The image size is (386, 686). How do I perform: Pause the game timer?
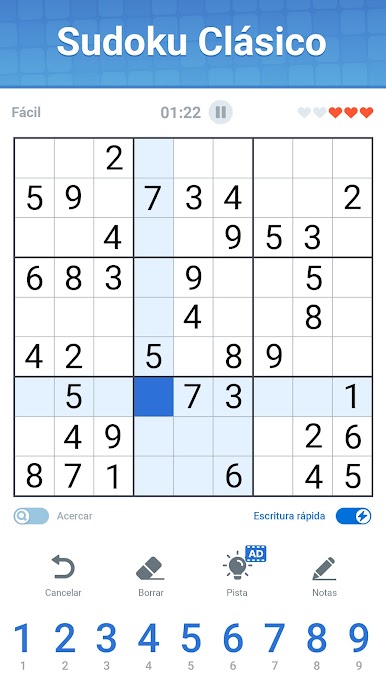click(x=221, y=112)
